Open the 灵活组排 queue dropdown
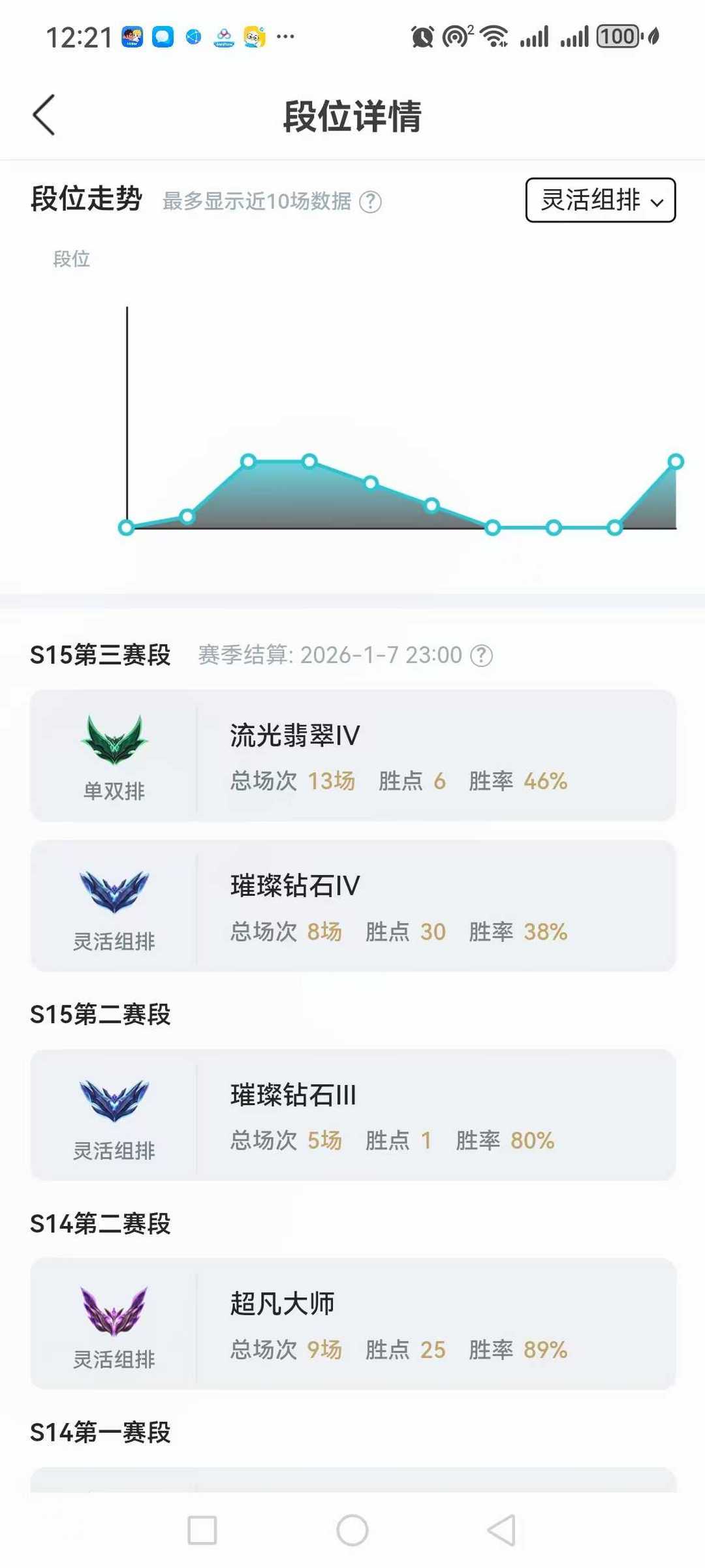The height and width of the screenshot is (1568, 705). (x=600, y=200)
